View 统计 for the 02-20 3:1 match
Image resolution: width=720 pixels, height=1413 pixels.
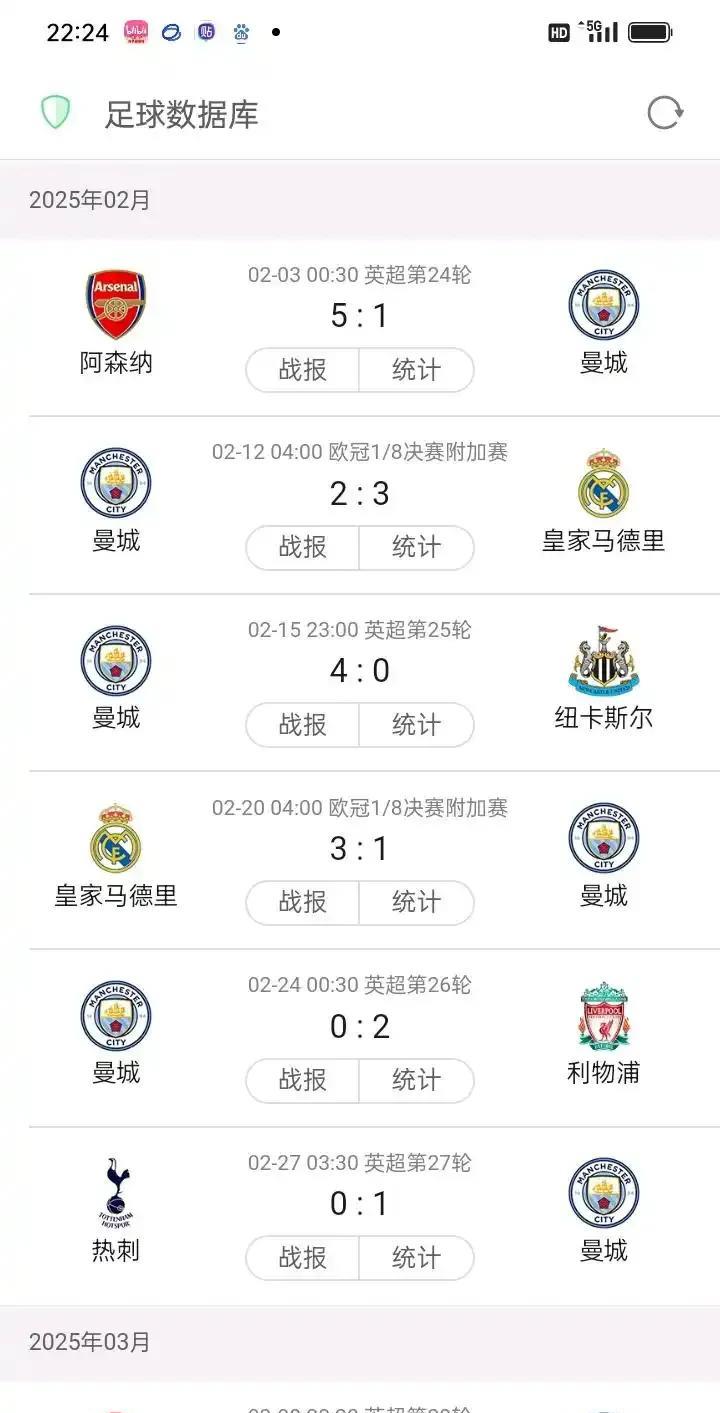[x=416, y=902]
